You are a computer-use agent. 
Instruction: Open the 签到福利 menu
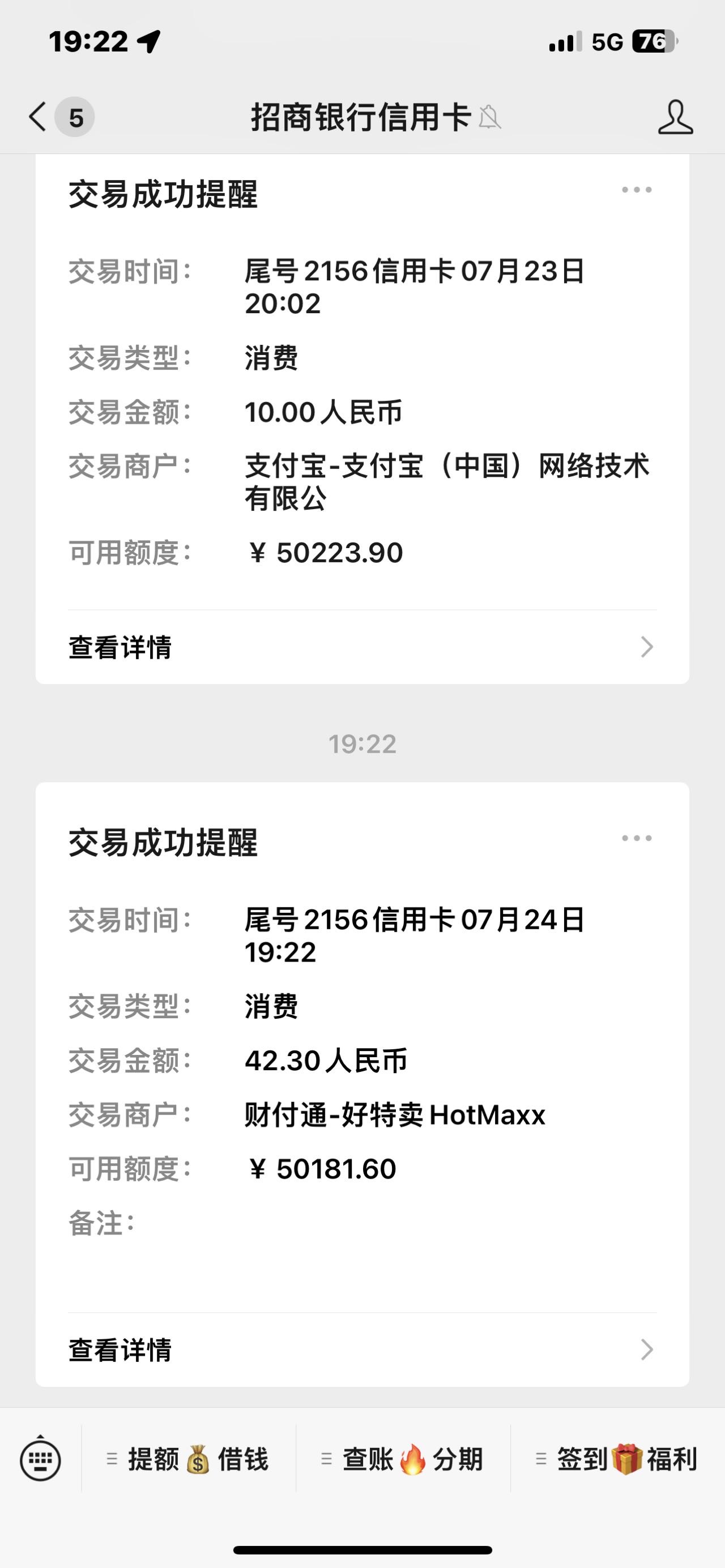(617, 1460)
